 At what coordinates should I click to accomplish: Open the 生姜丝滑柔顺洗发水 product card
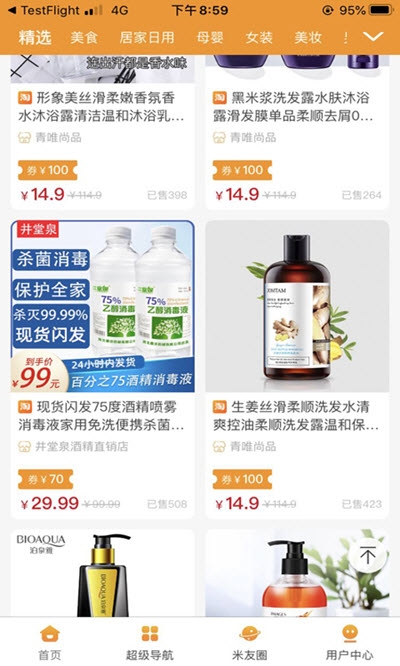(297, 369)
